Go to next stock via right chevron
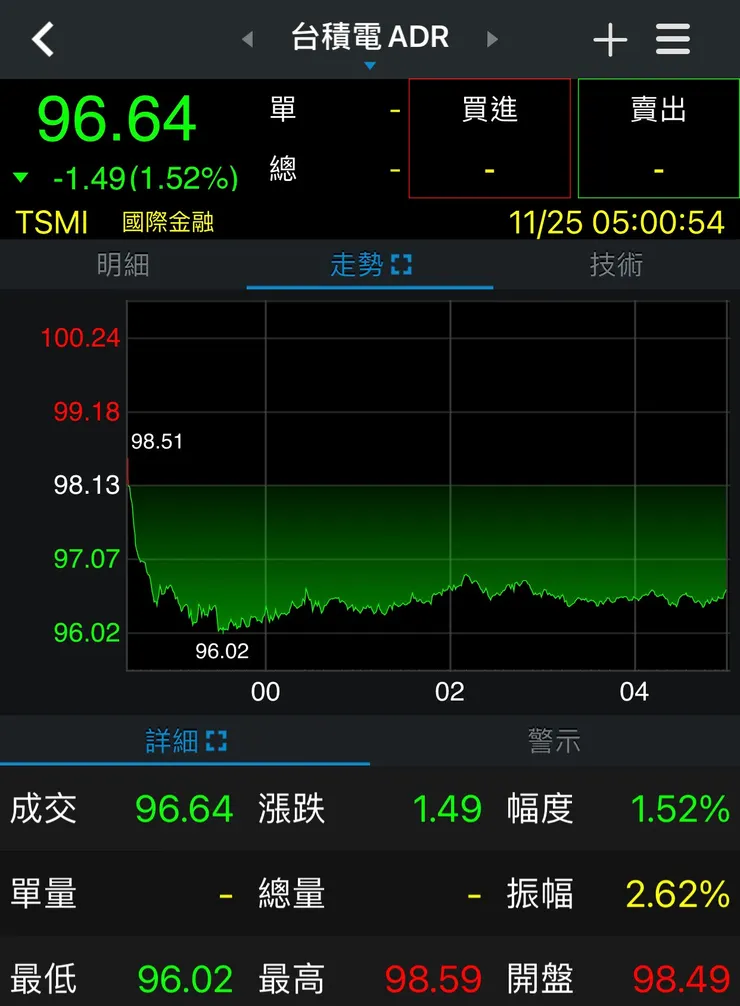Viewport: 740px width, 1006px height. coord(493,38)
